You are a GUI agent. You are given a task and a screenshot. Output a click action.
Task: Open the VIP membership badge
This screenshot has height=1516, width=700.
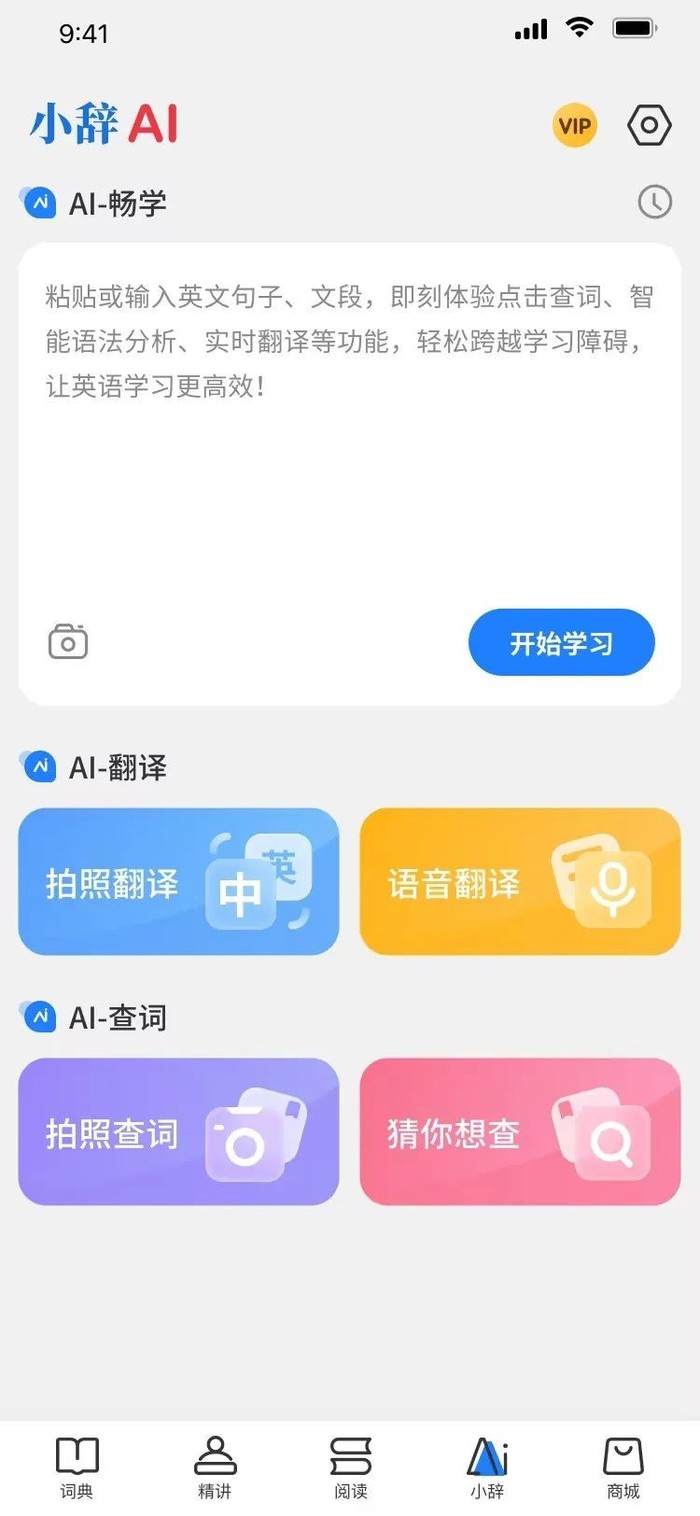point(575,126)
